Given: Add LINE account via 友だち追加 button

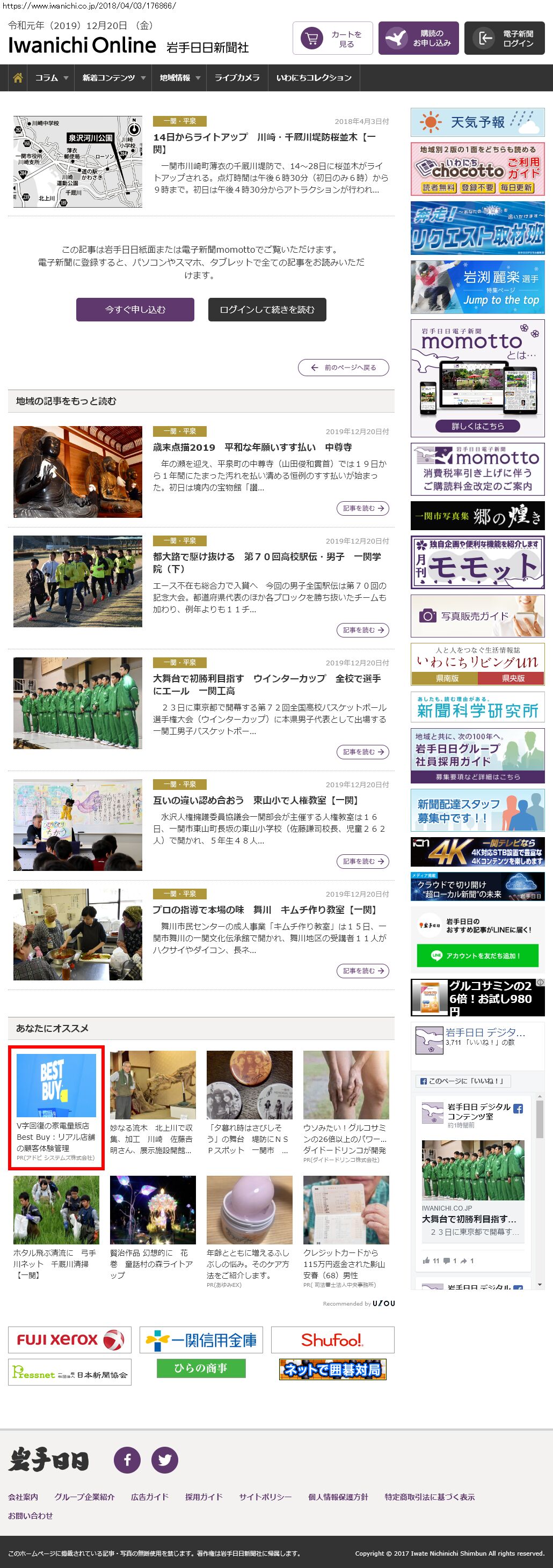Looking at the screenshot, I should [x=477, y=956].
